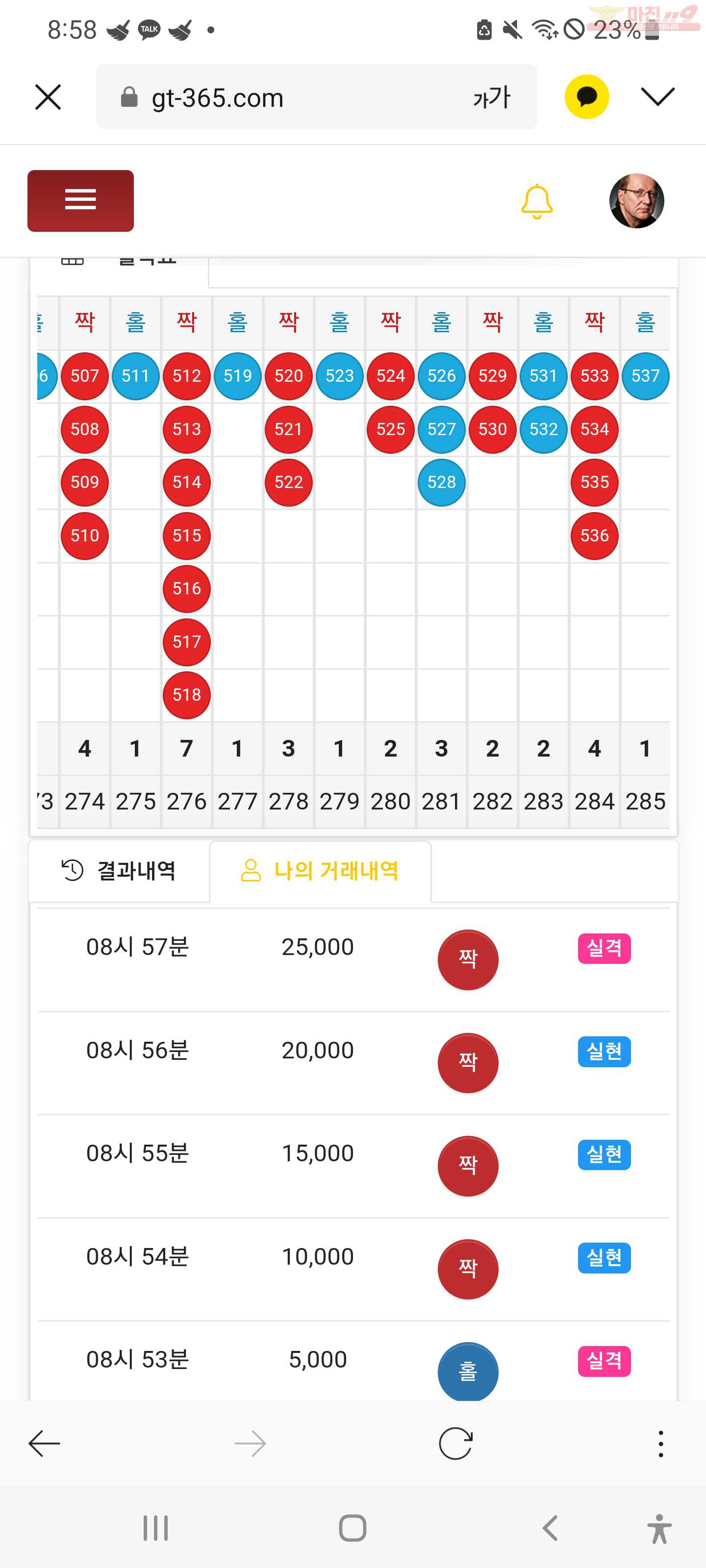The width and height of the screenshot is (706, 1568).
Task: Open the profile avatar
Action: tap(636, 201)
